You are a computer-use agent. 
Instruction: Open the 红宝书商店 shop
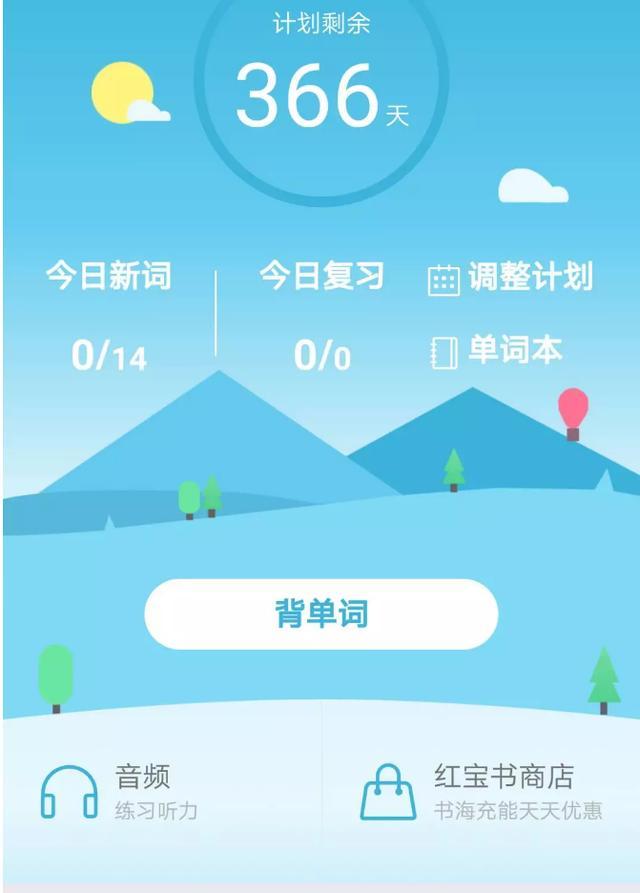pos(482,790)
